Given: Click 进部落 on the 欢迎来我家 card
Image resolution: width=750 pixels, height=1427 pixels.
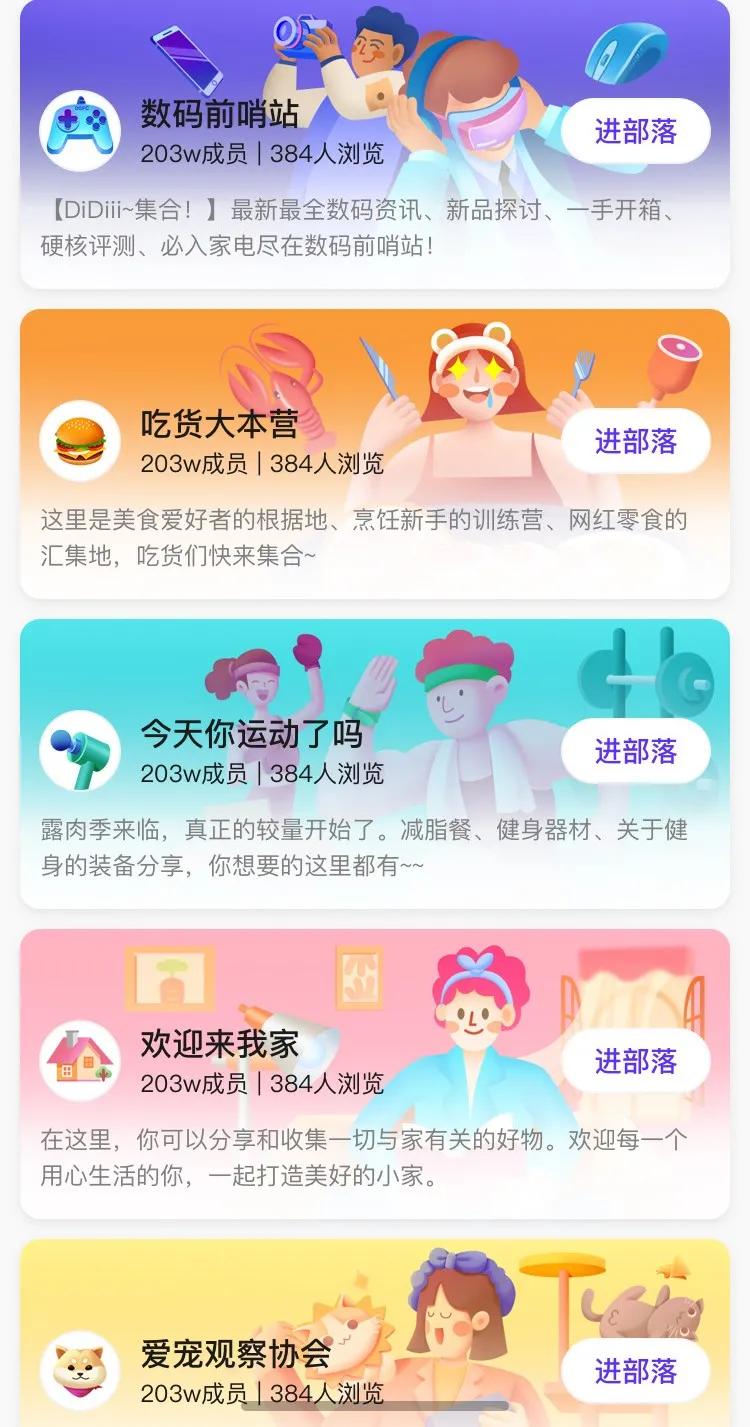Looking at the screenshot, I should 636,1061.
